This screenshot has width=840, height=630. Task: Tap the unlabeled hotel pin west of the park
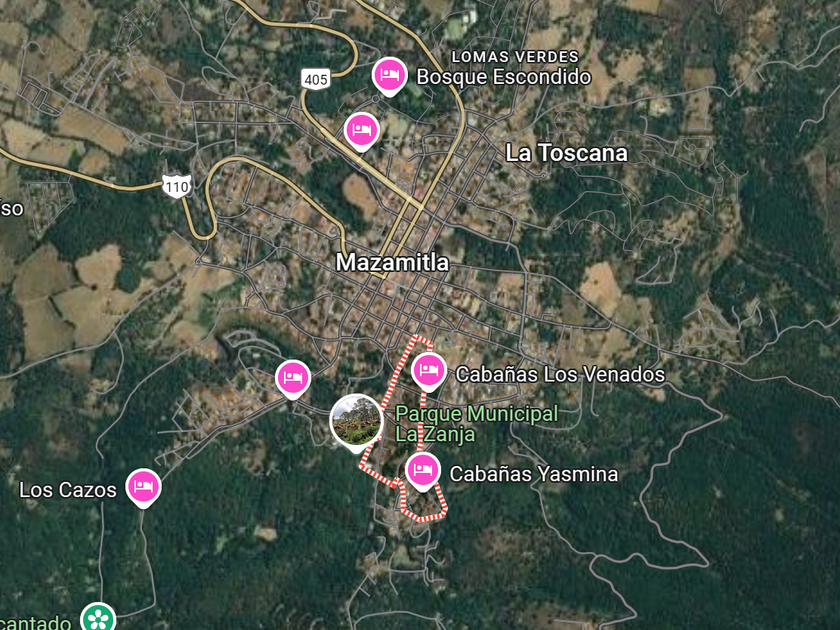(x=292, y=378)
